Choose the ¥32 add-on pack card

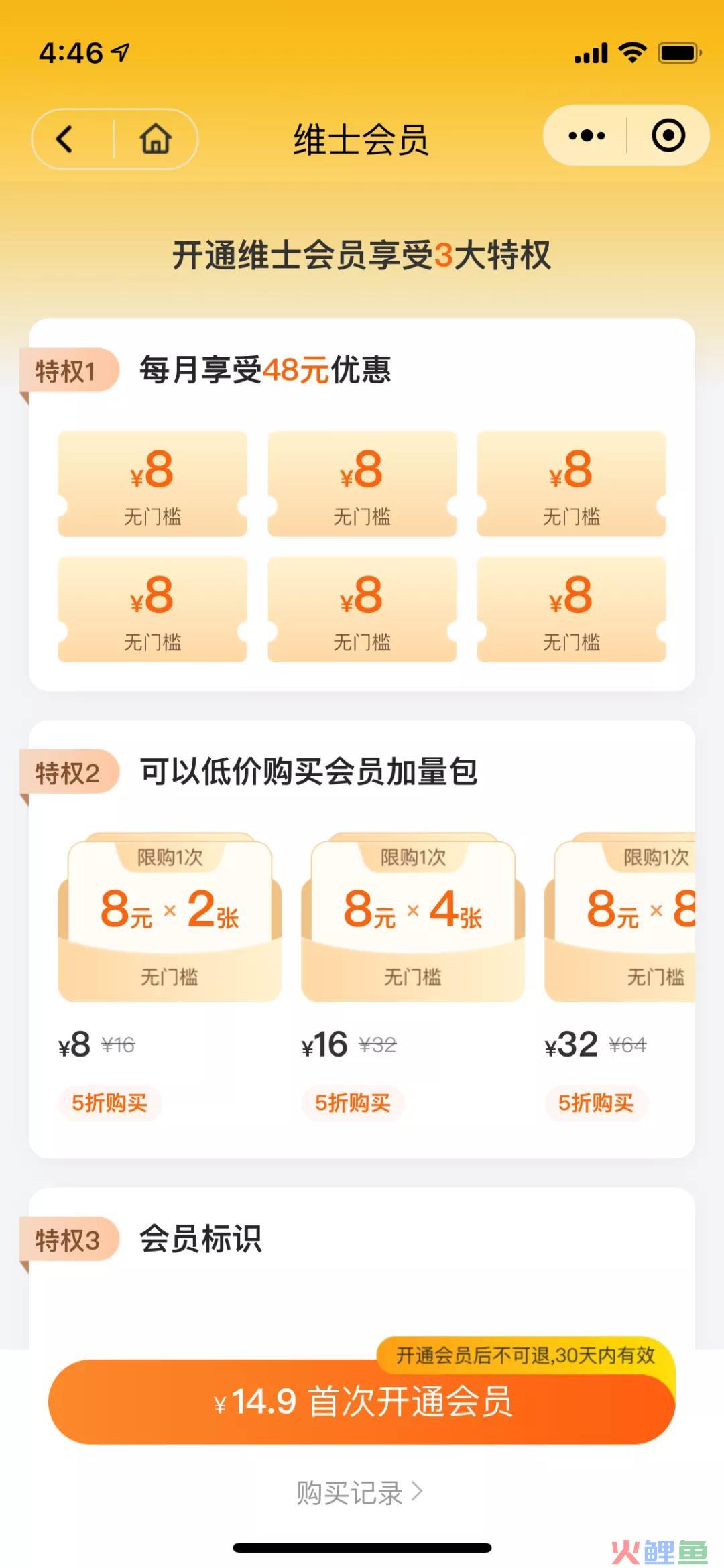click(x=620, y=918)
